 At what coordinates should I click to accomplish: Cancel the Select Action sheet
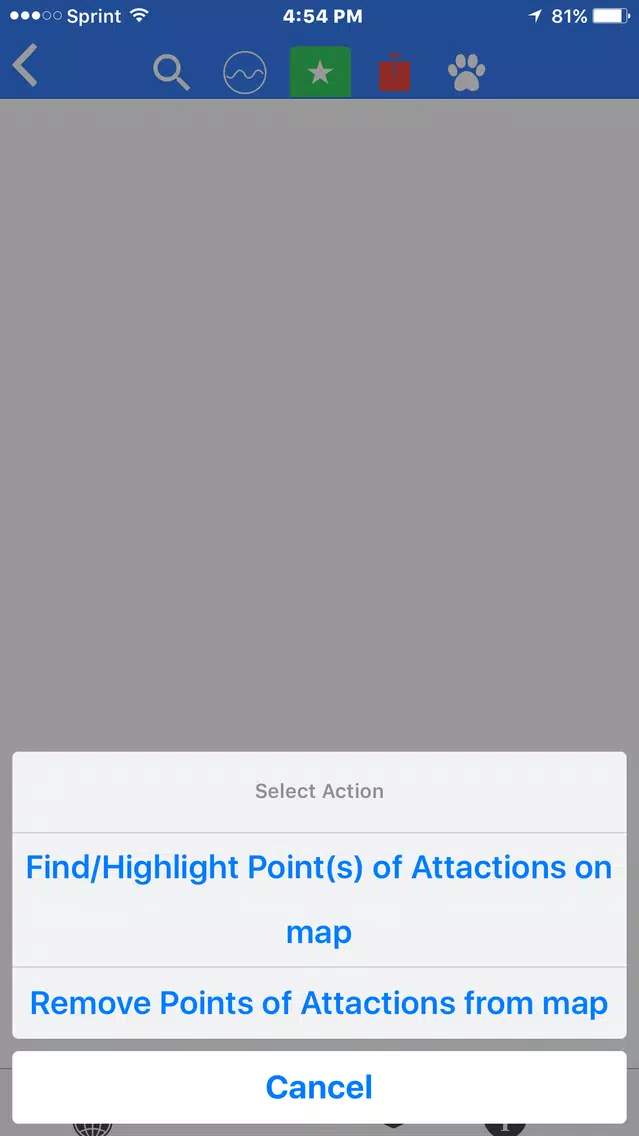coord(319,1087)
